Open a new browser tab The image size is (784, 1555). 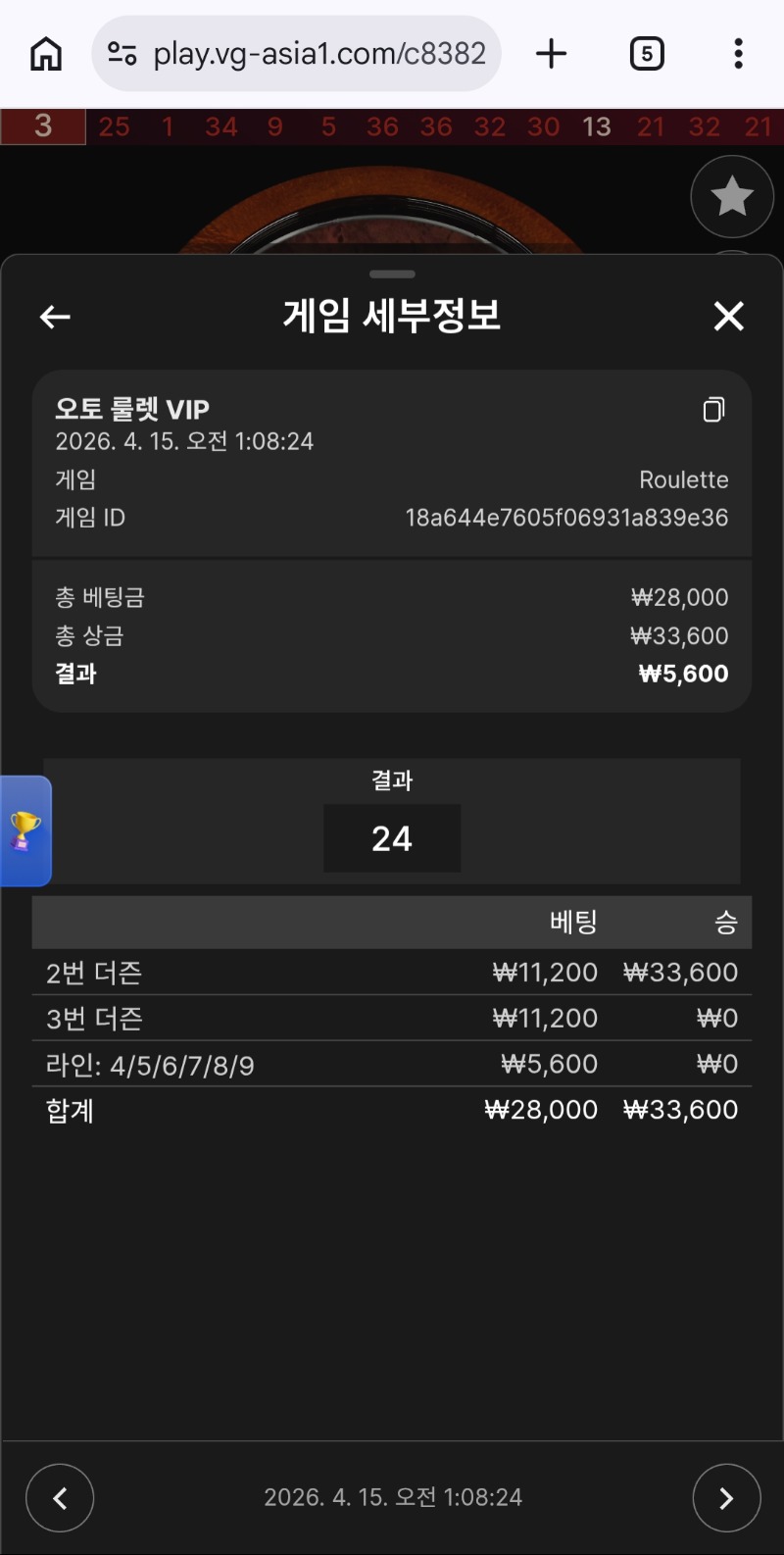552,54
